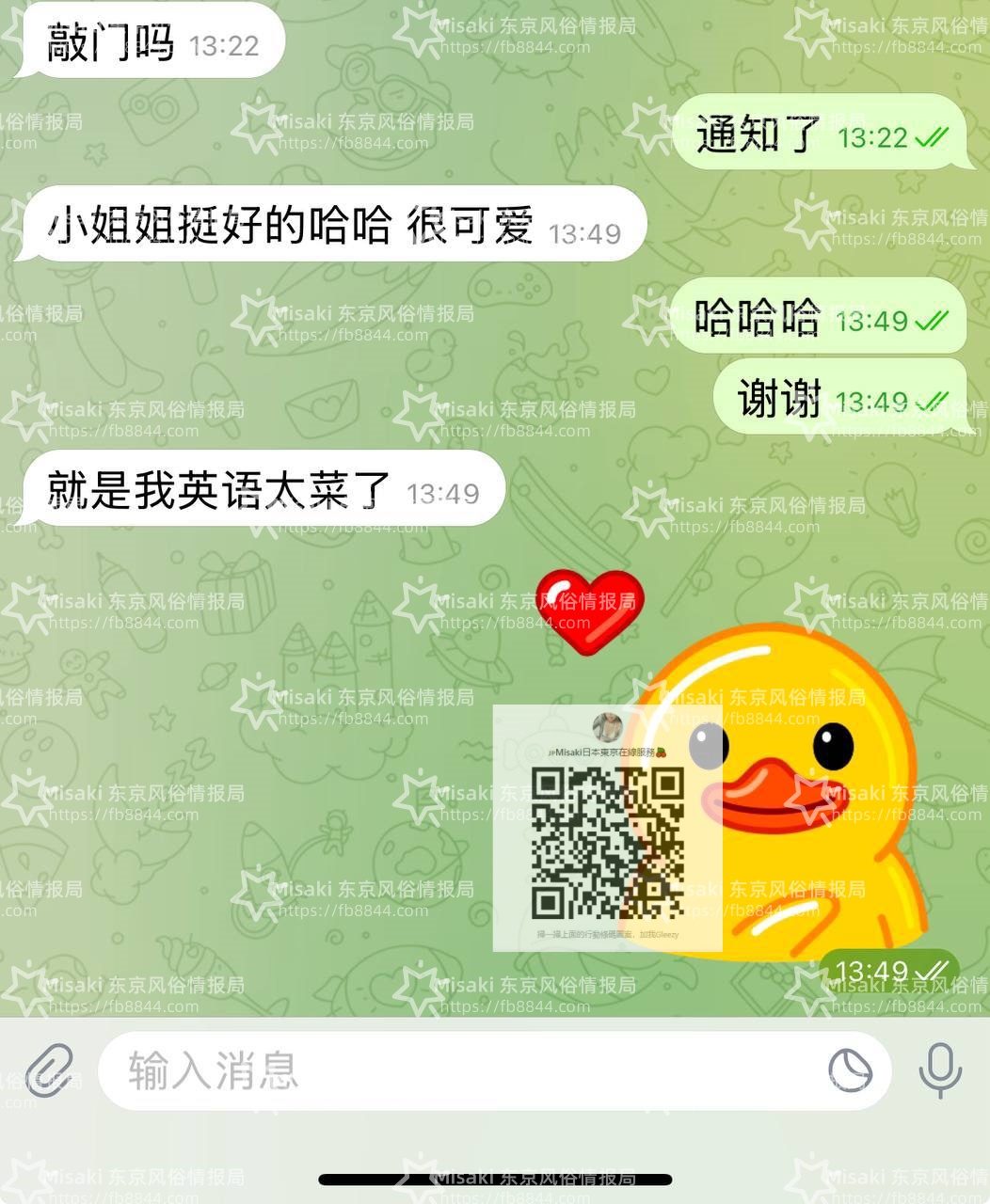Open the attachment paperclip
990x1204 pixels.
coord(49,1070)
